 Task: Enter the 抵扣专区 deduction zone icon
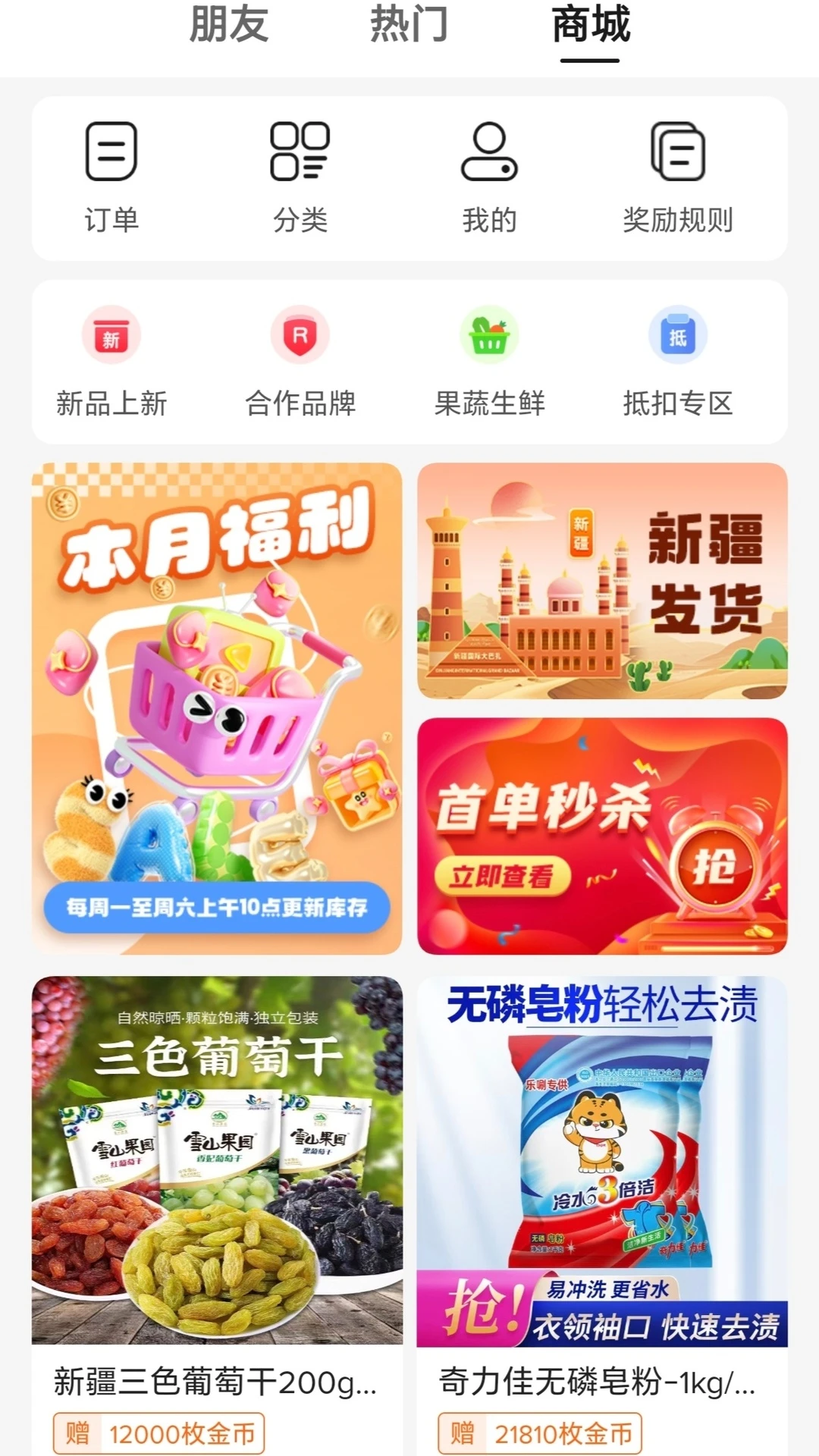click(678, 356)
